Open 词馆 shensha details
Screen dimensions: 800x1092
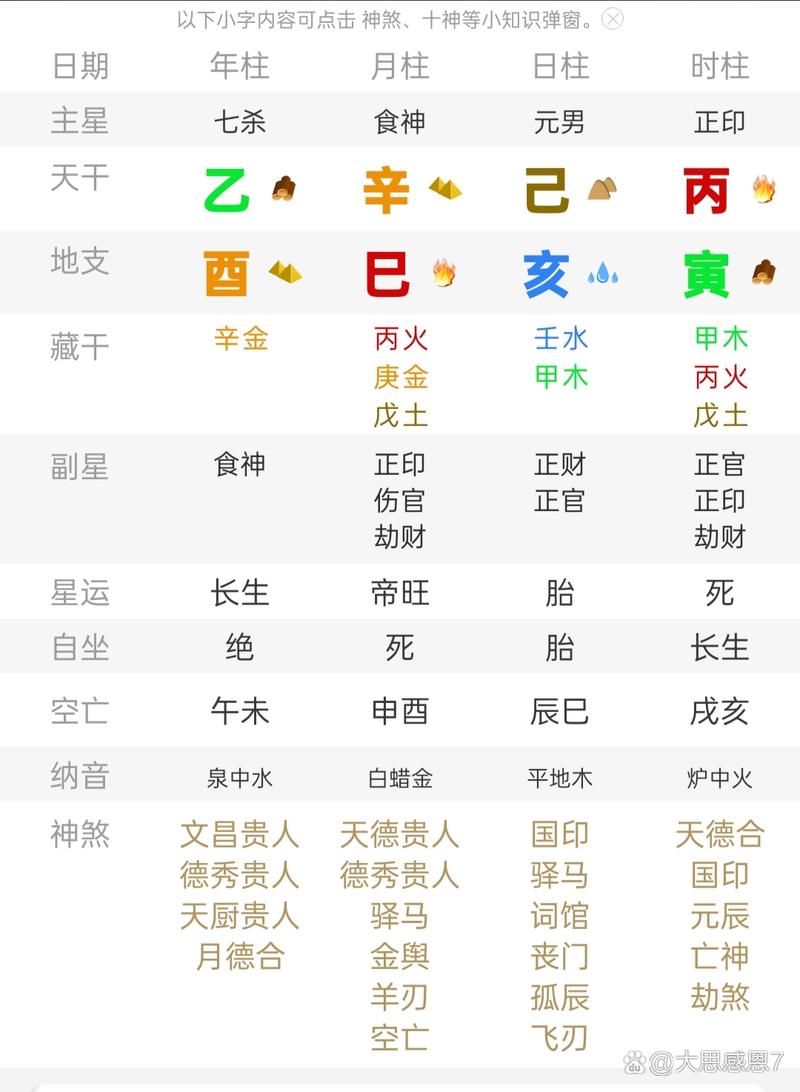click(x=560, y=916)
